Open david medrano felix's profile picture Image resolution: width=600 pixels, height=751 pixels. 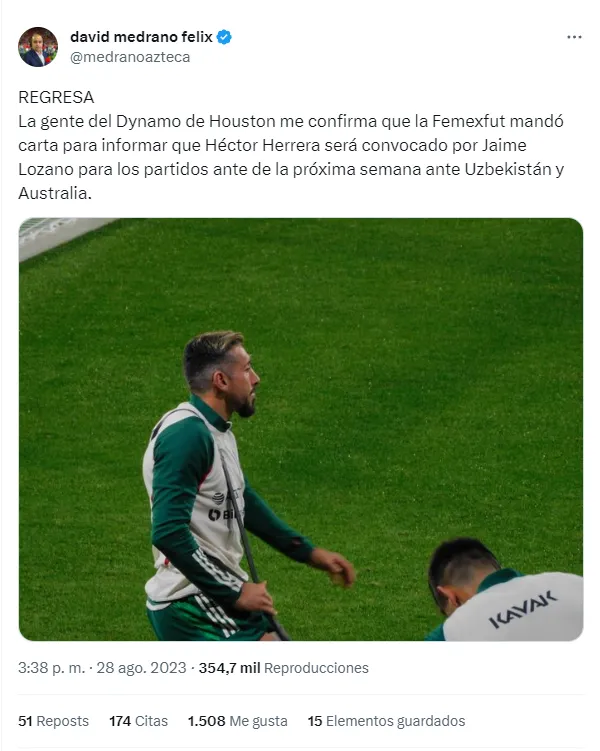(38, 47)
